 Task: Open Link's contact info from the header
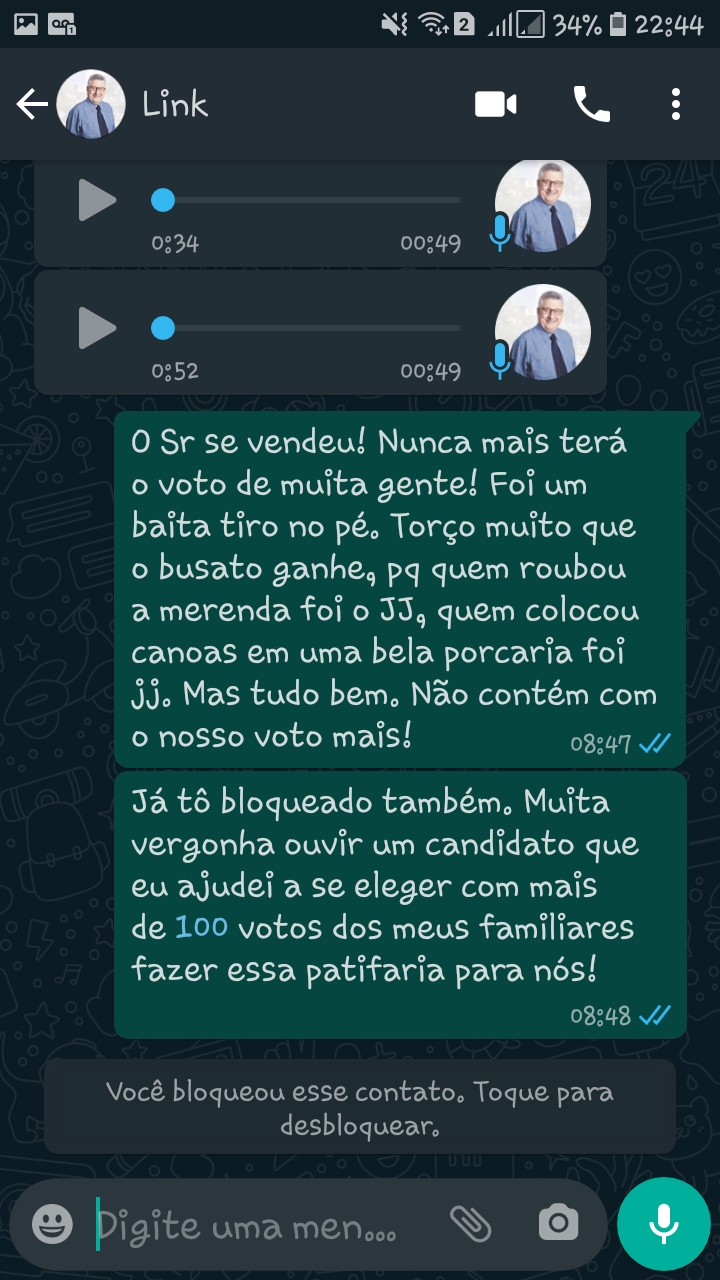pos(175,104)
